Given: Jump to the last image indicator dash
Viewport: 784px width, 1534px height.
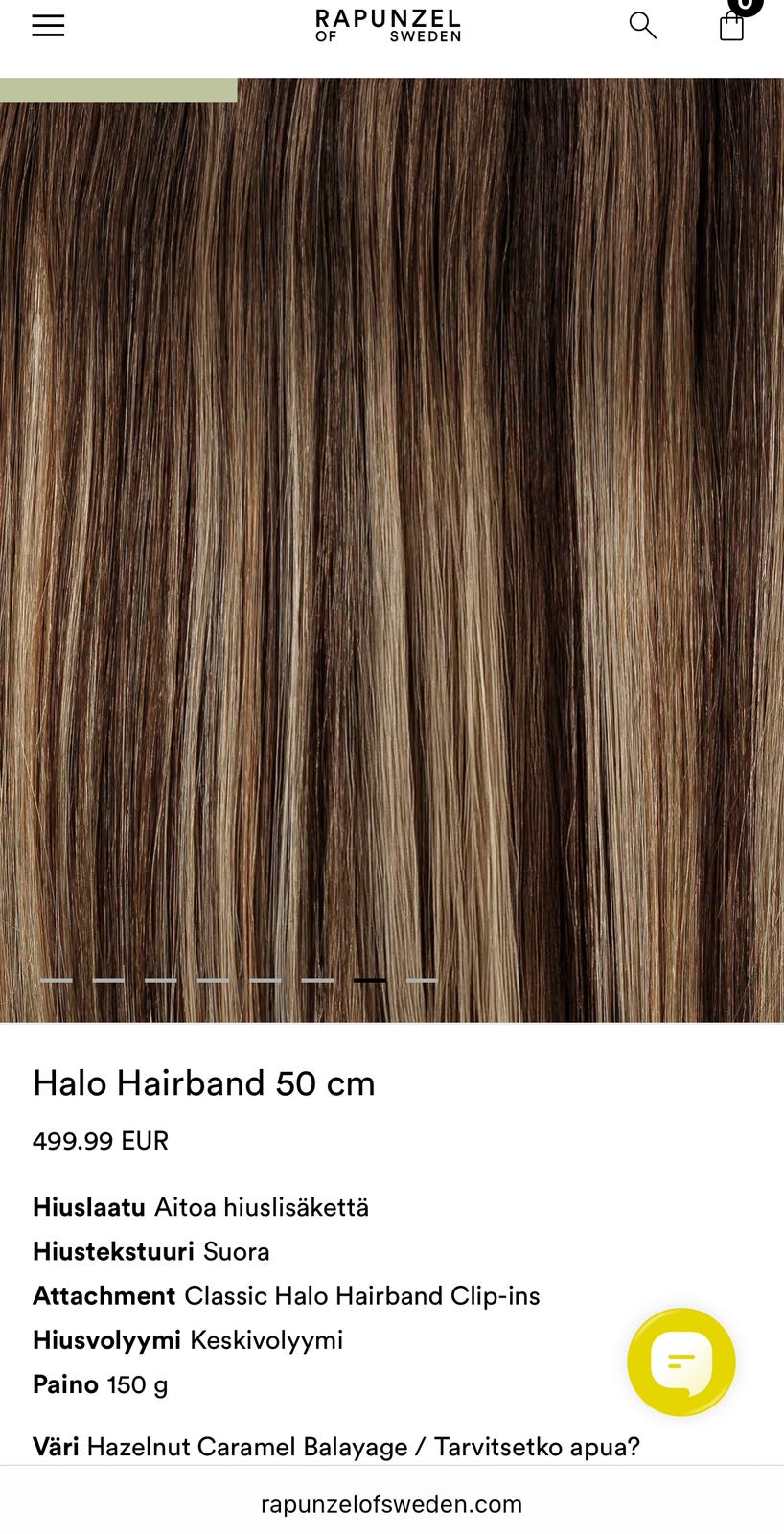Looking at the screenshot, I should tap(422, 980).
